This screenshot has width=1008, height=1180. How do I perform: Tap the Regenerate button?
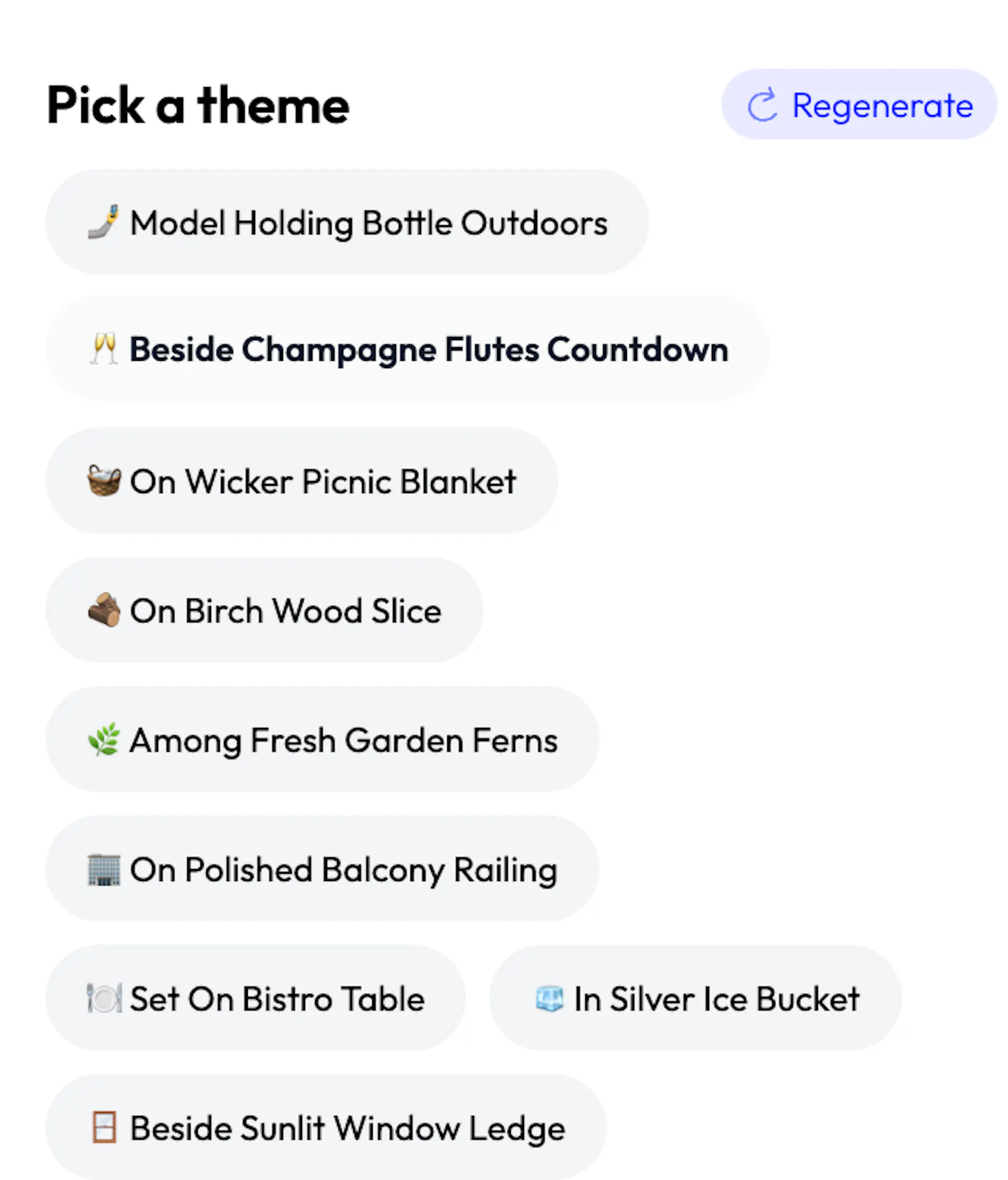click(859, 106)
